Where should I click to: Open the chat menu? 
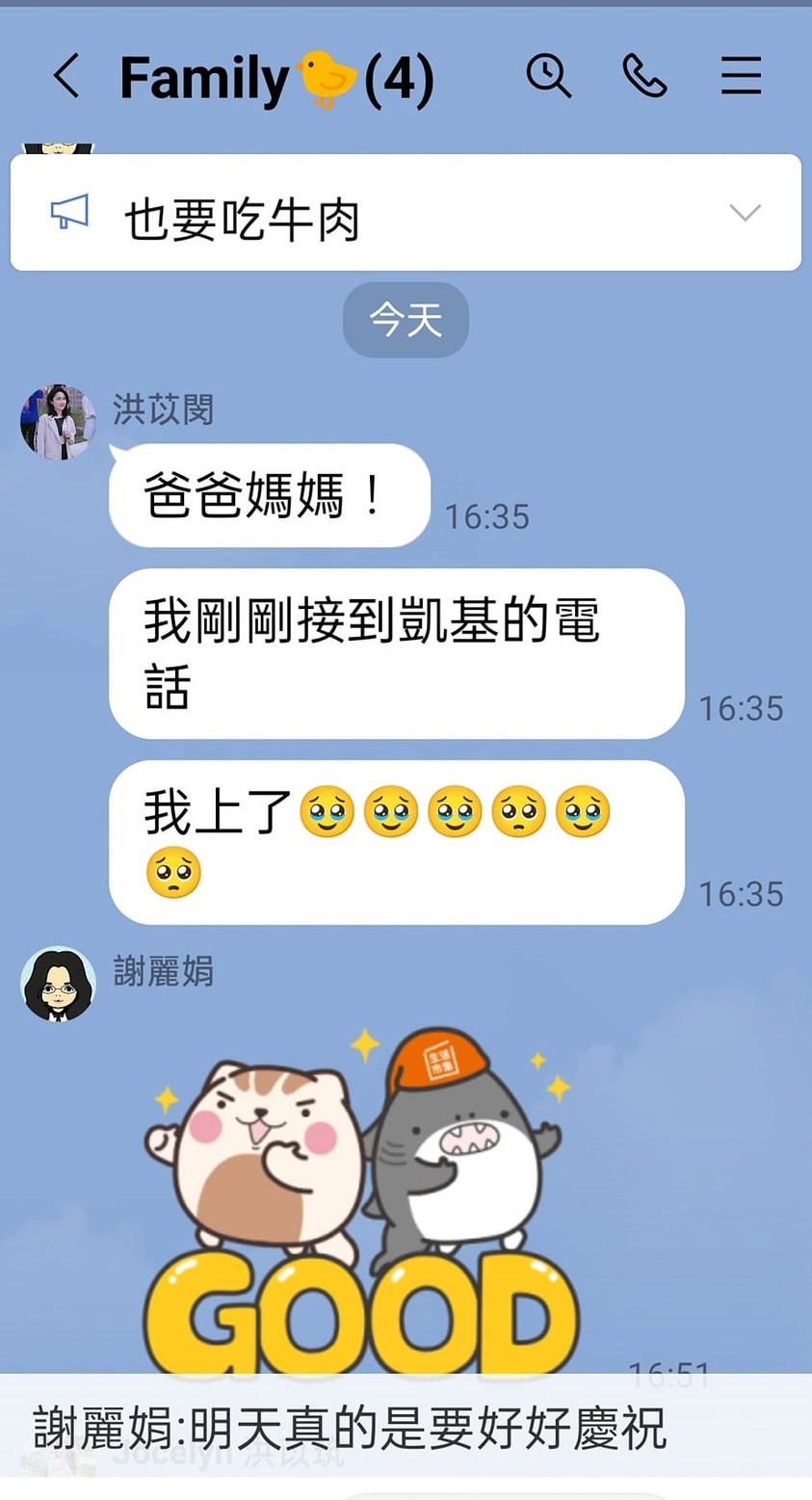741,76
